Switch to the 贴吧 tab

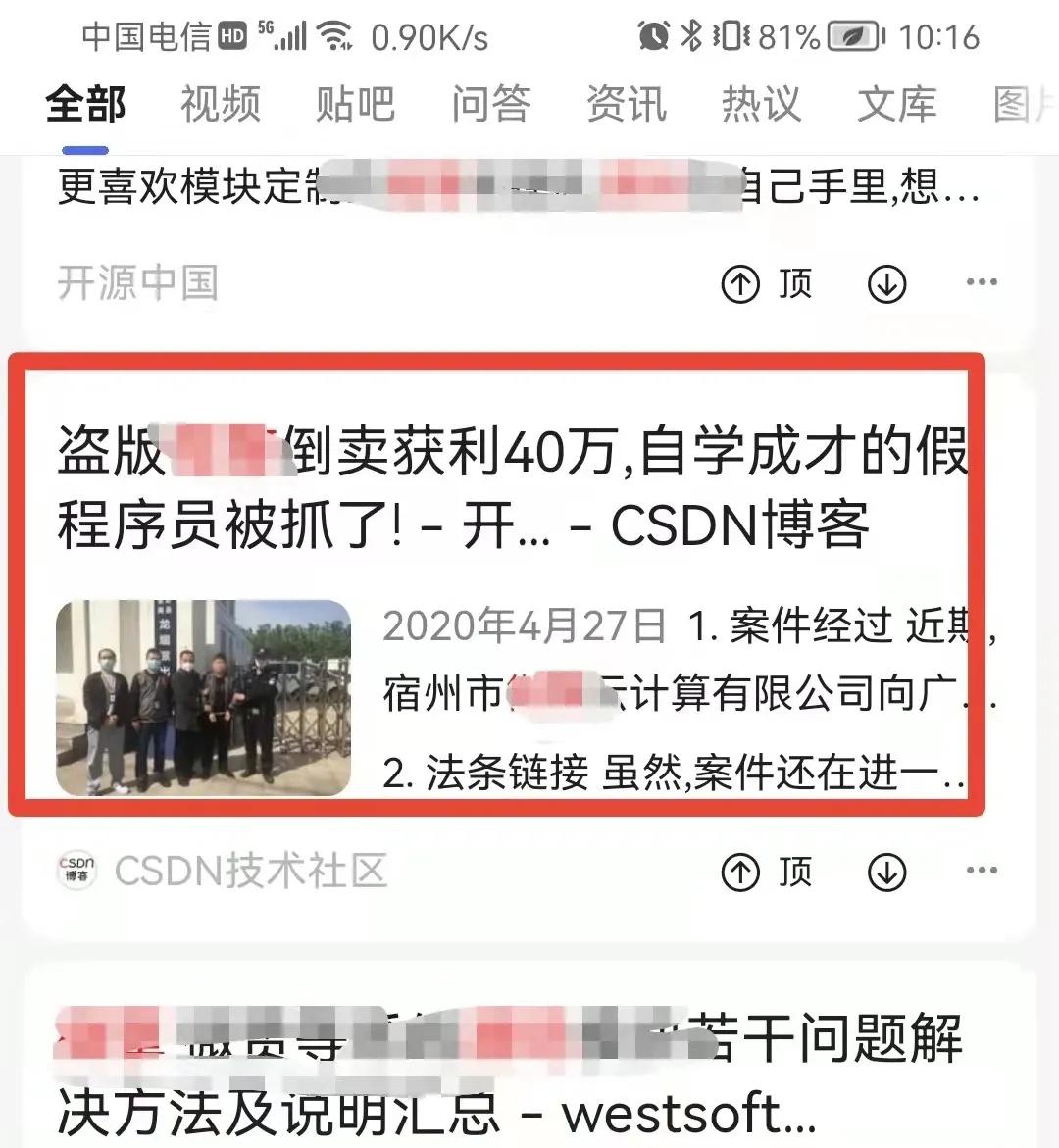point(354,104)
